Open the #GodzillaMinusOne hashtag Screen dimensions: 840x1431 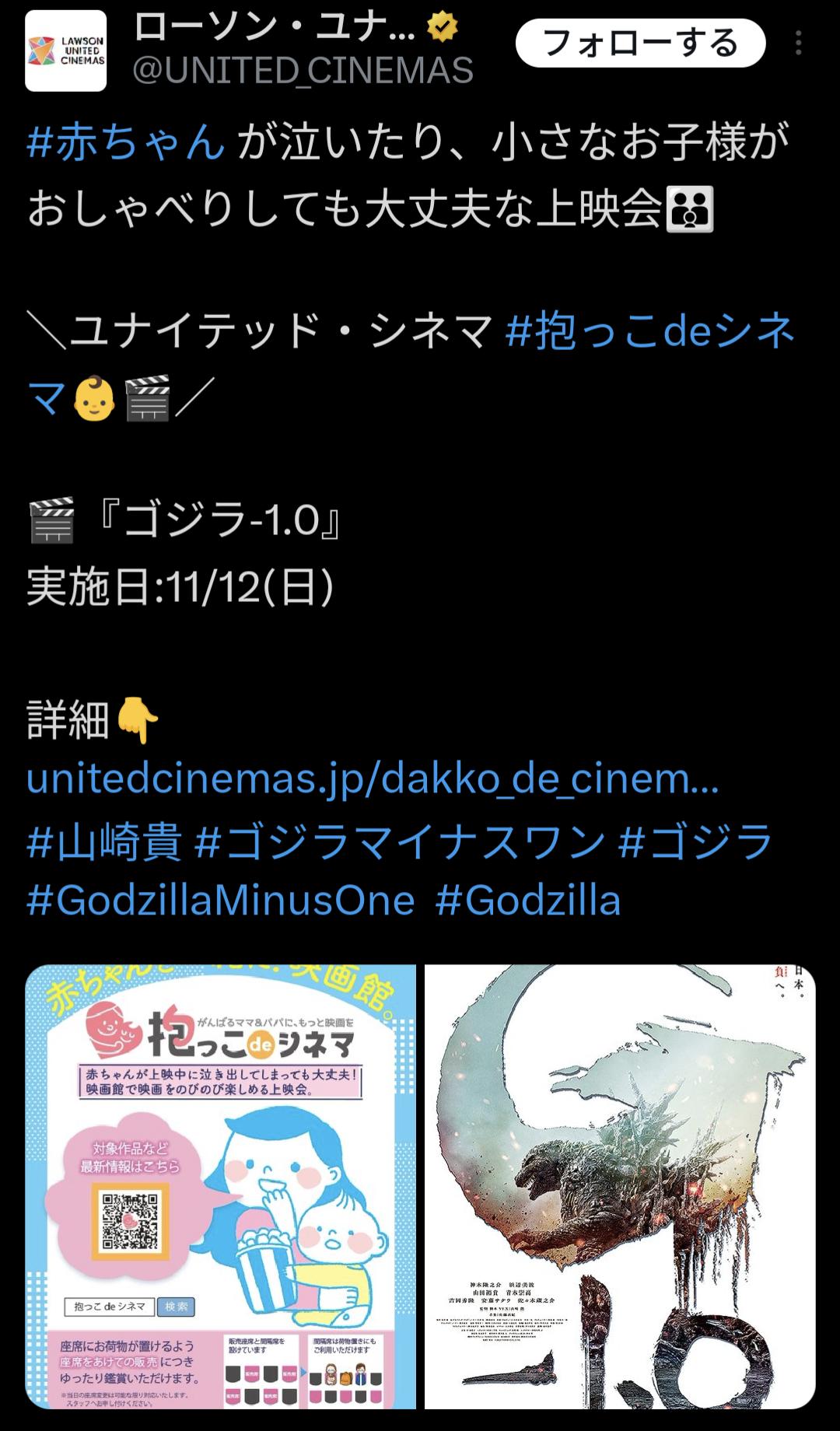click(221, 901)
